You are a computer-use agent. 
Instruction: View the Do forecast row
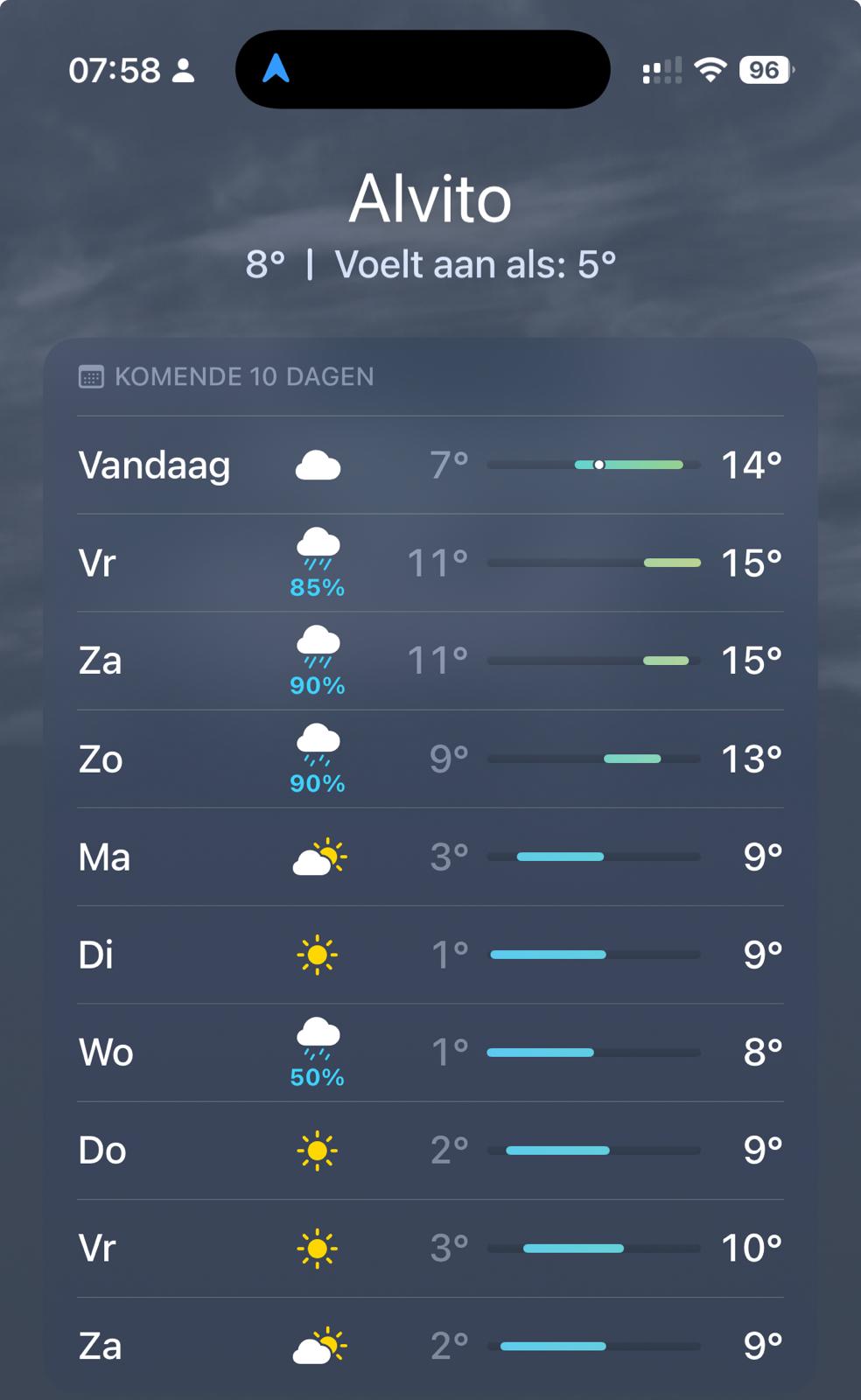coord(430,1151)
